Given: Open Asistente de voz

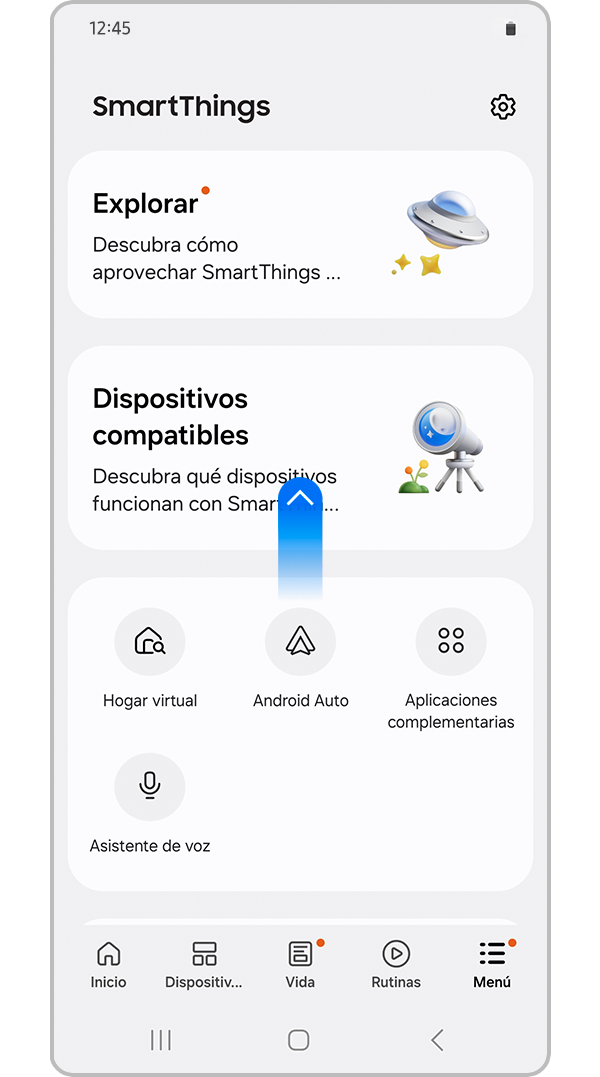Looking at the screenshot, I should (150, 787).
